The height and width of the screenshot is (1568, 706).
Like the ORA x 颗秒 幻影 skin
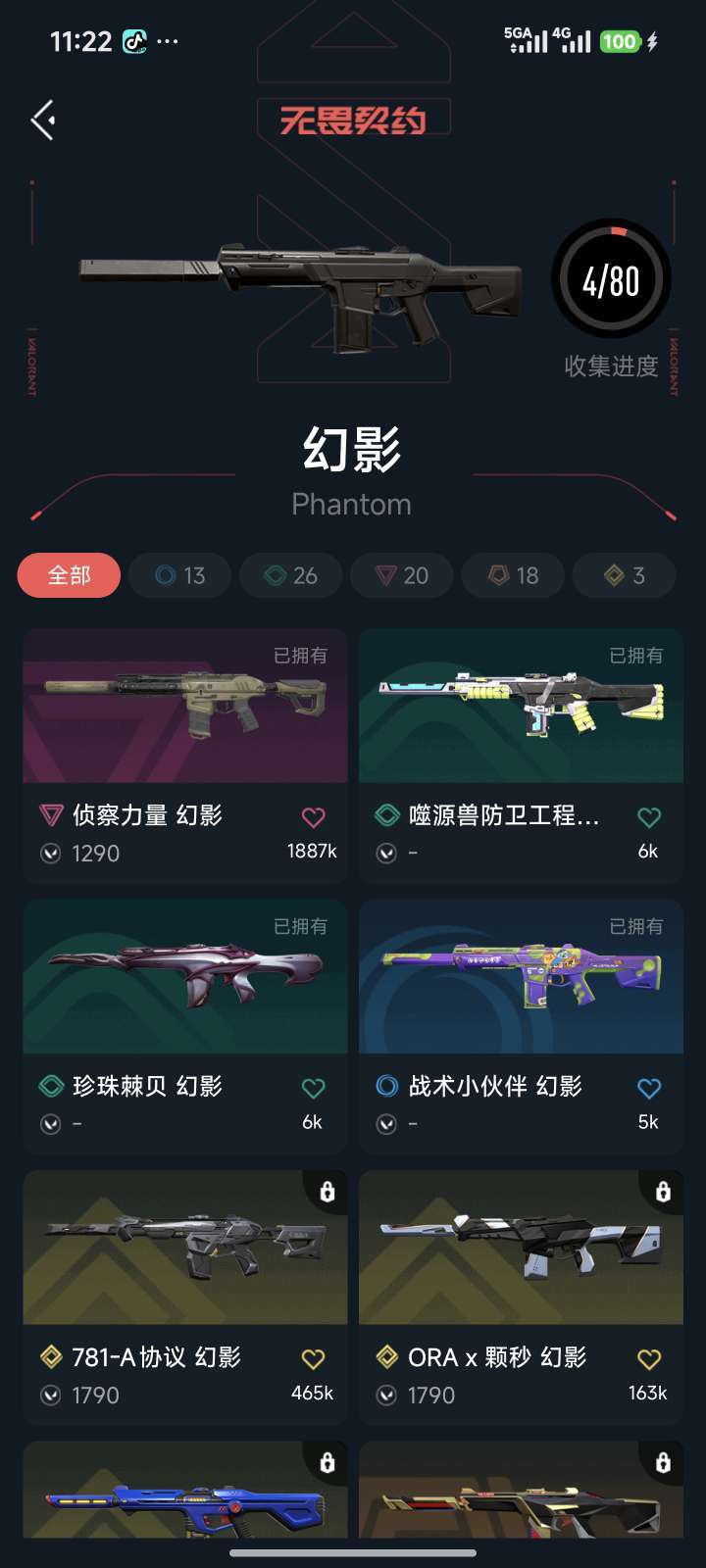click(648, 1359)
